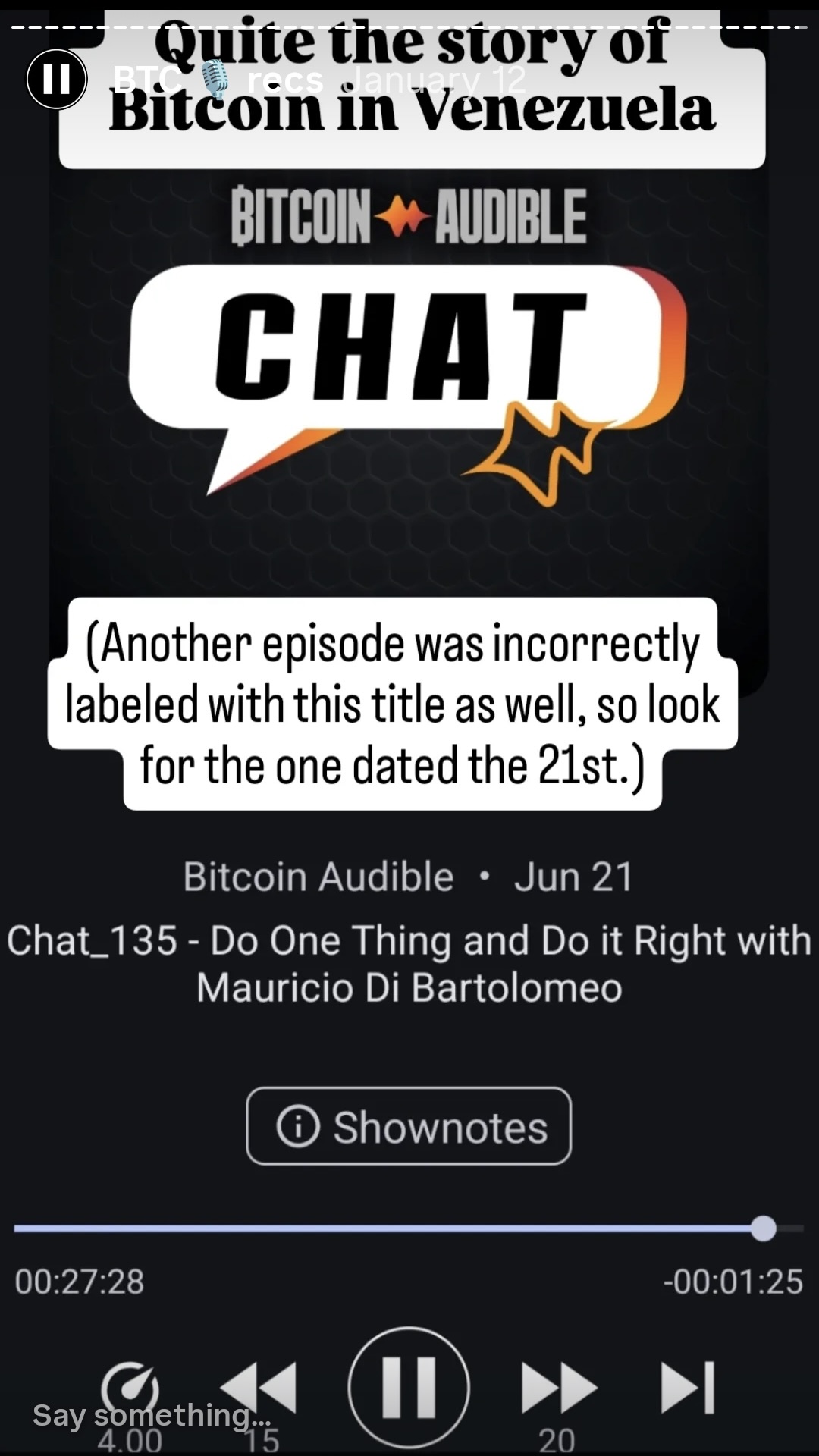
Task: Open the BTC recs story profile
Action: pyautogui.click(x=218, y=80)
